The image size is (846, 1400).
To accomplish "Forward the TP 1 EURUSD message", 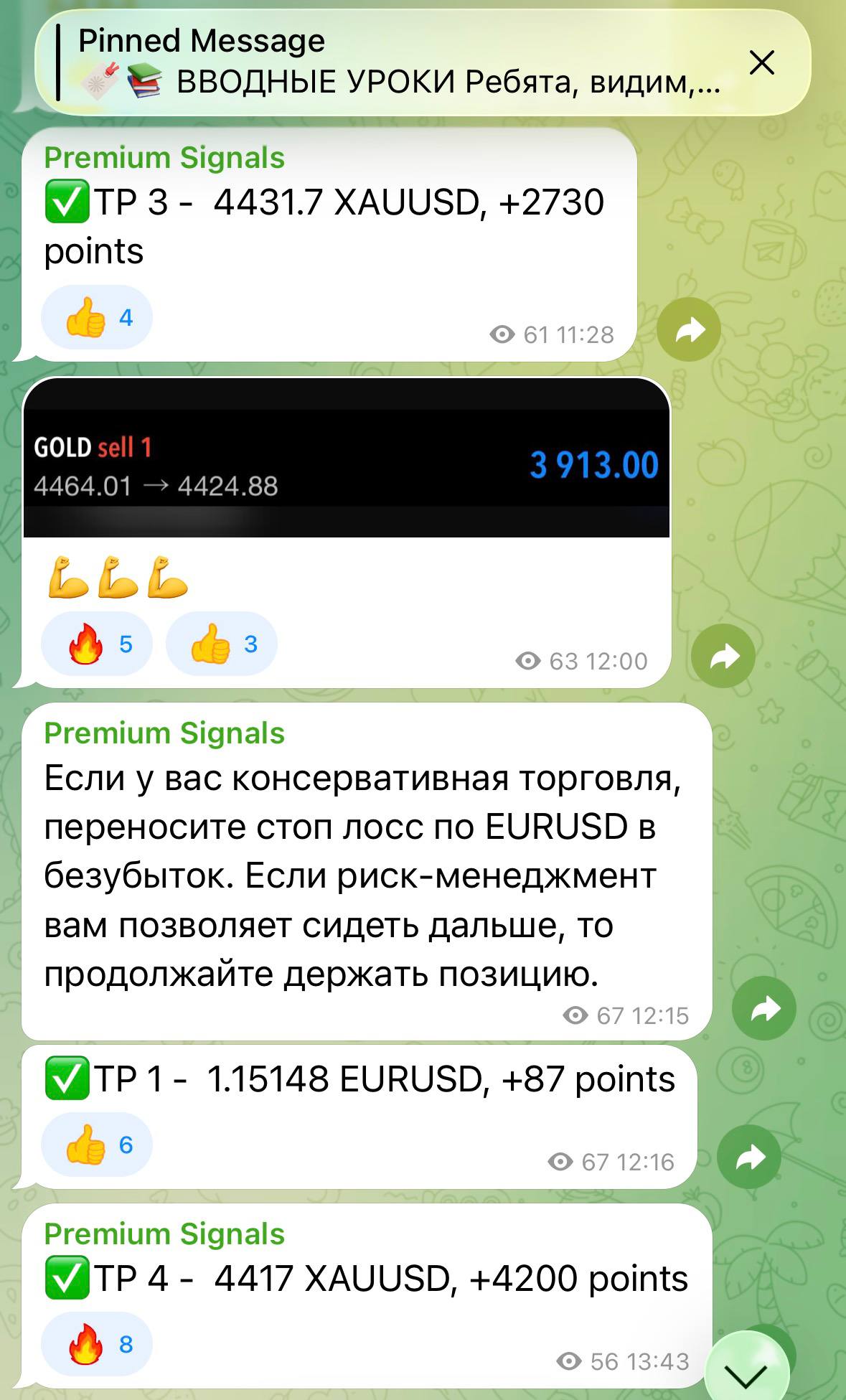I will click(x=749, y=1157).
